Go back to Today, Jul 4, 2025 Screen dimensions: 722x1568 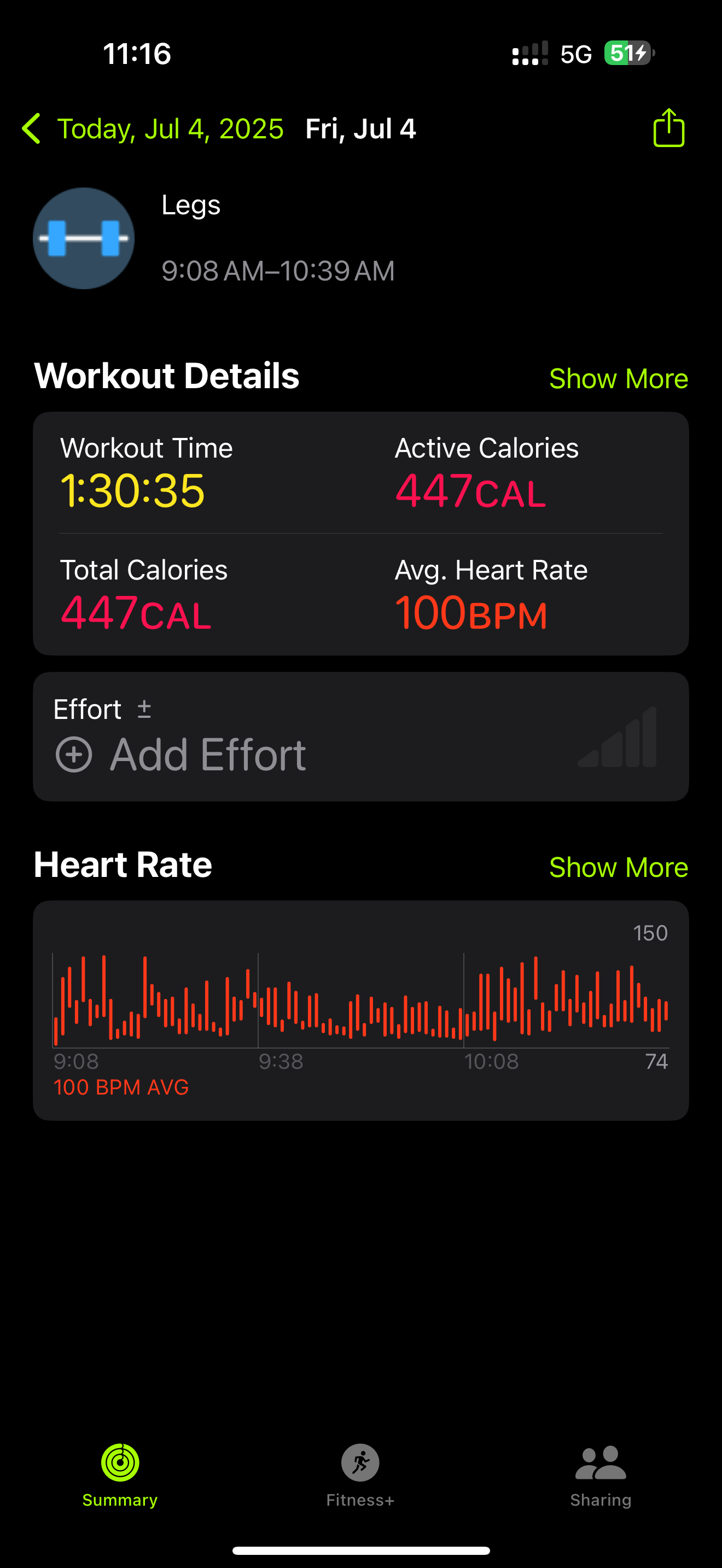pos(152,129)
